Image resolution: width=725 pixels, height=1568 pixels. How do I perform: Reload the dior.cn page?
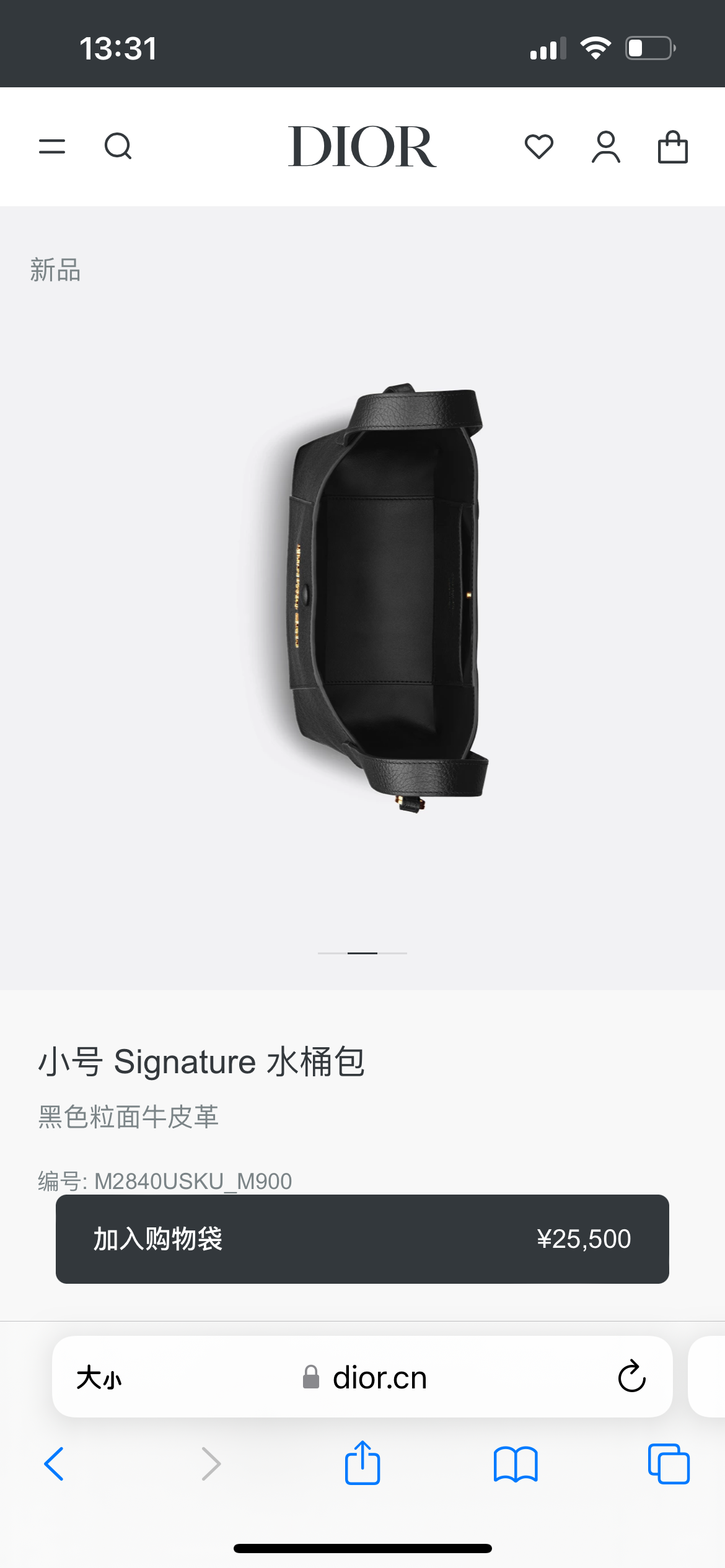(631, 1377)
